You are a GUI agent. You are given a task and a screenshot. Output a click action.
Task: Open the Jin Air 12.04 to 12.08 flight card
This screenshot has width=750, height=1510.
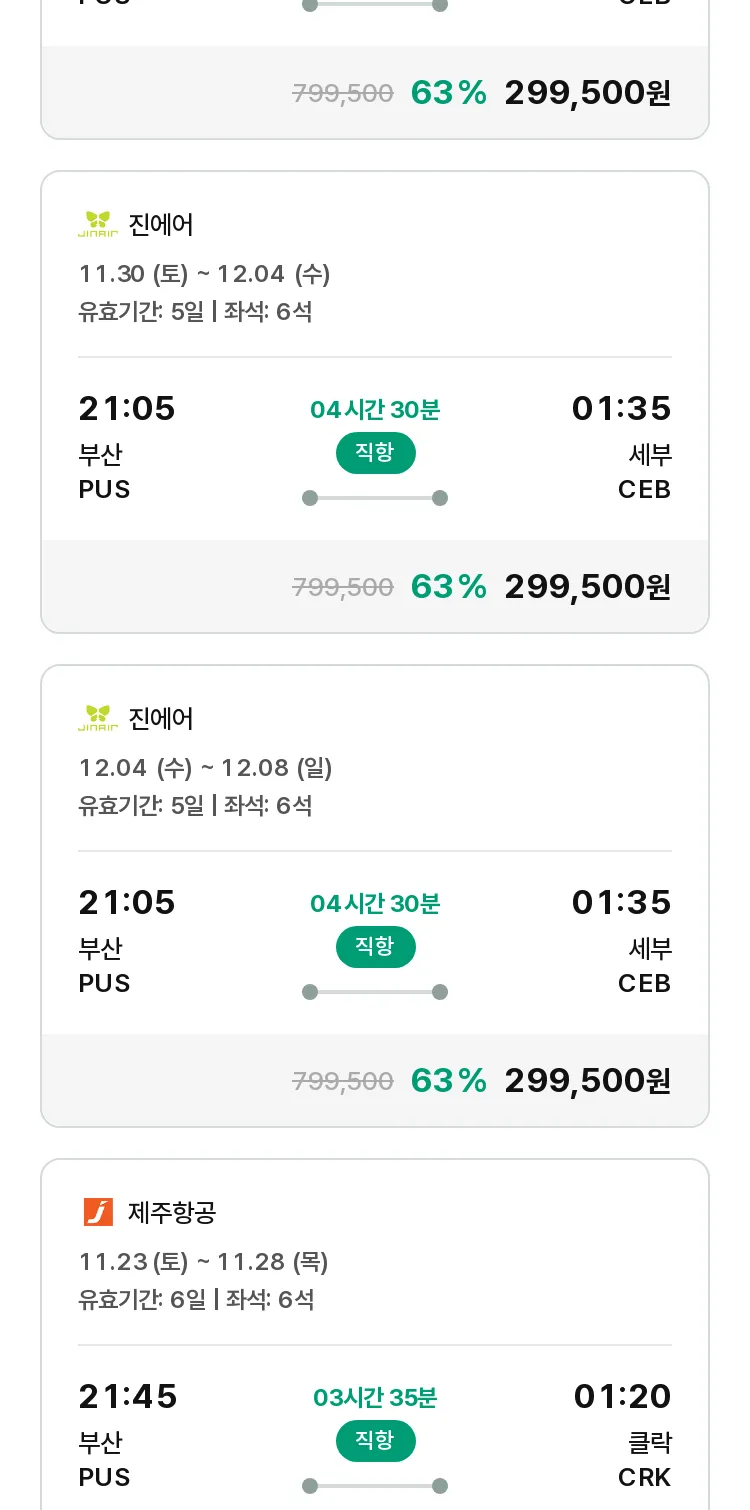[375, 896]
